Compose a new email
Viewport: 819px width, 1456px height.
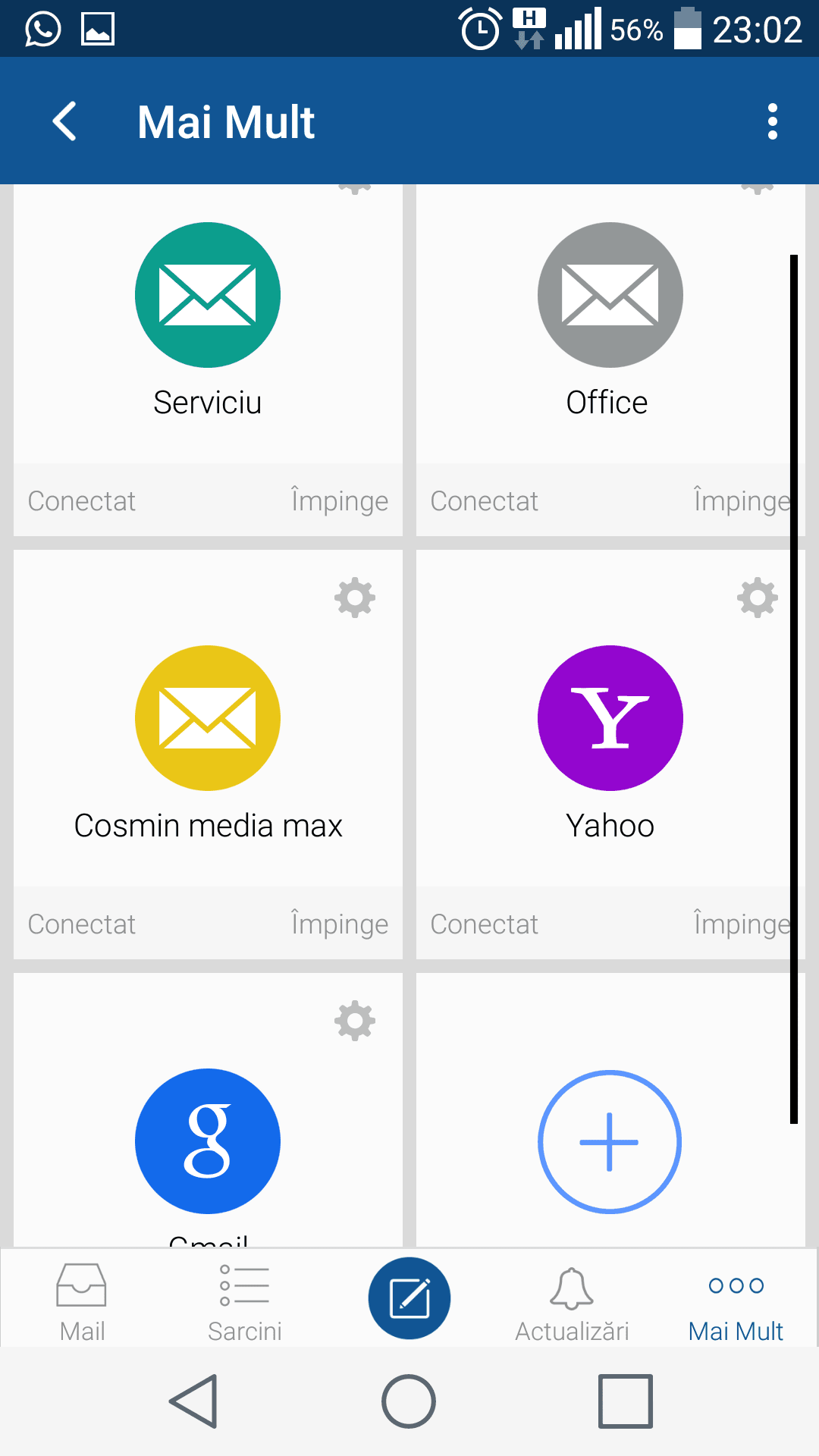point(409,1298)
